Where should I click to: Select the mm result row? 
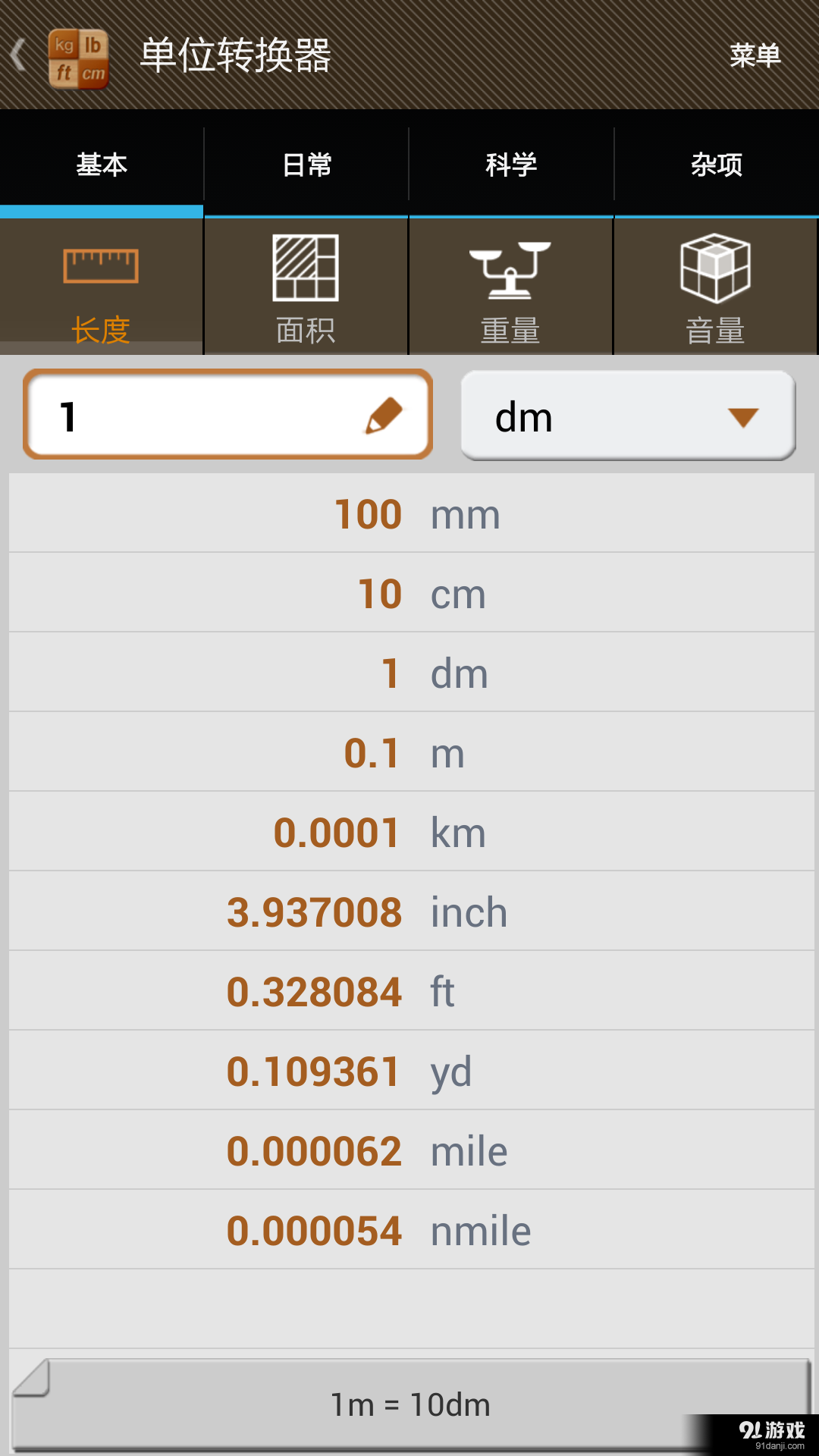pyautogui.click(x=411, y=514)
